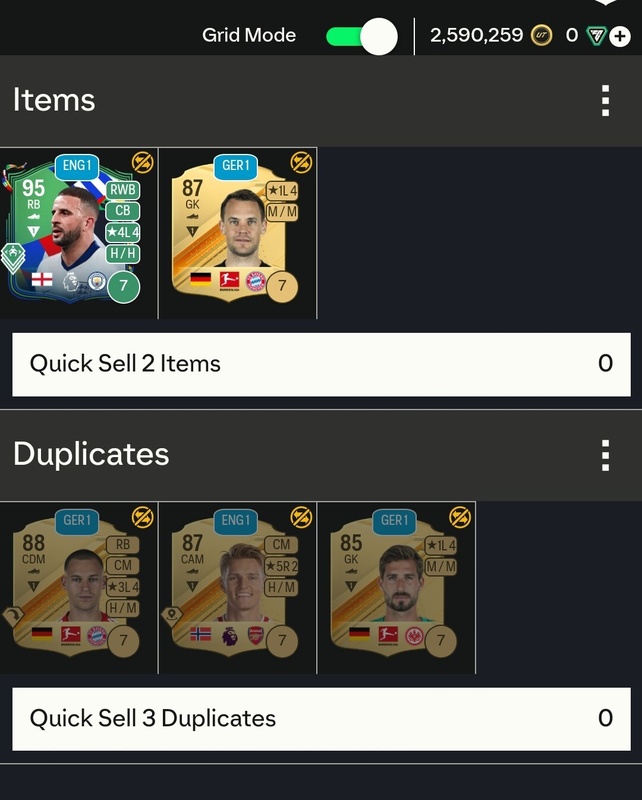Screen dimensions: 642x800
Task: Turn off Grid Mode toggle
Action: click(x=361, y=36)
